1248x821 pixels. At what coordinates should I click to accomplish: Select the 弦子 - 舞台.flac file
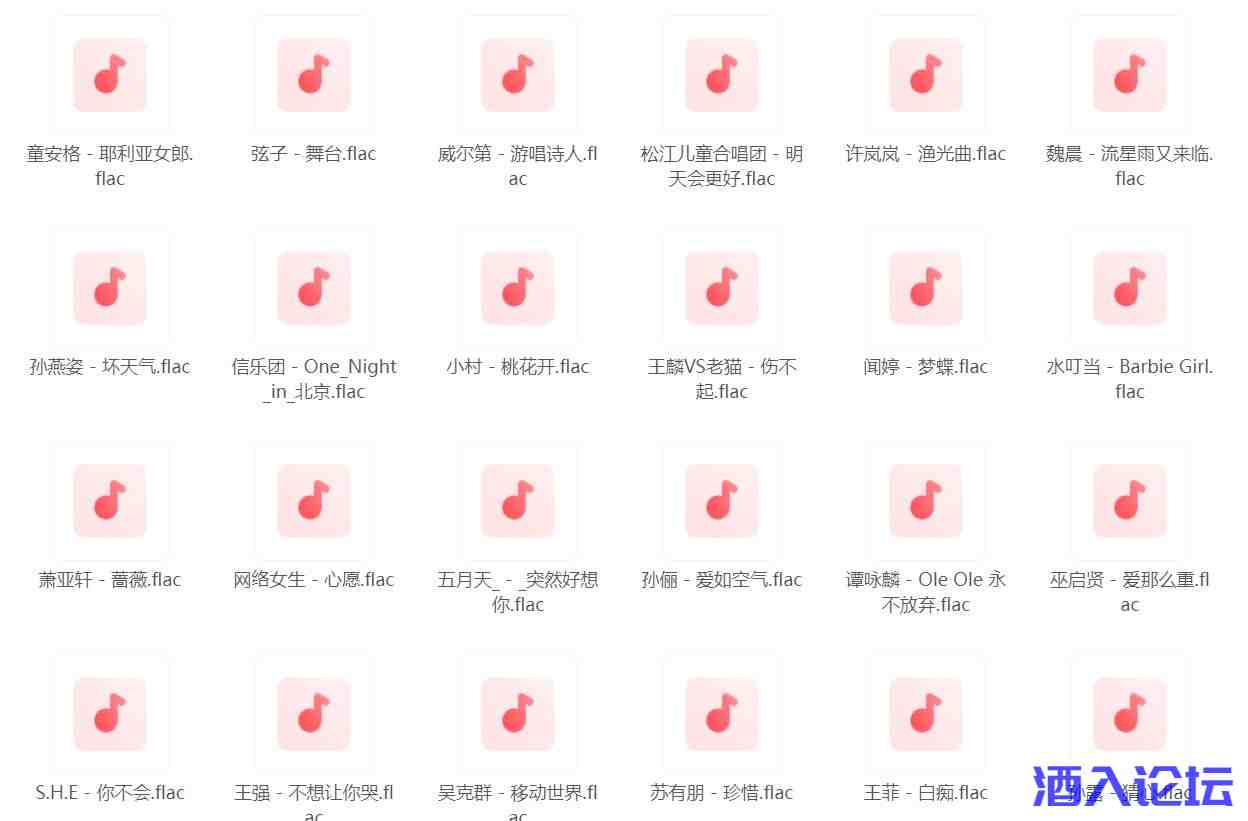tap(314, 76)
